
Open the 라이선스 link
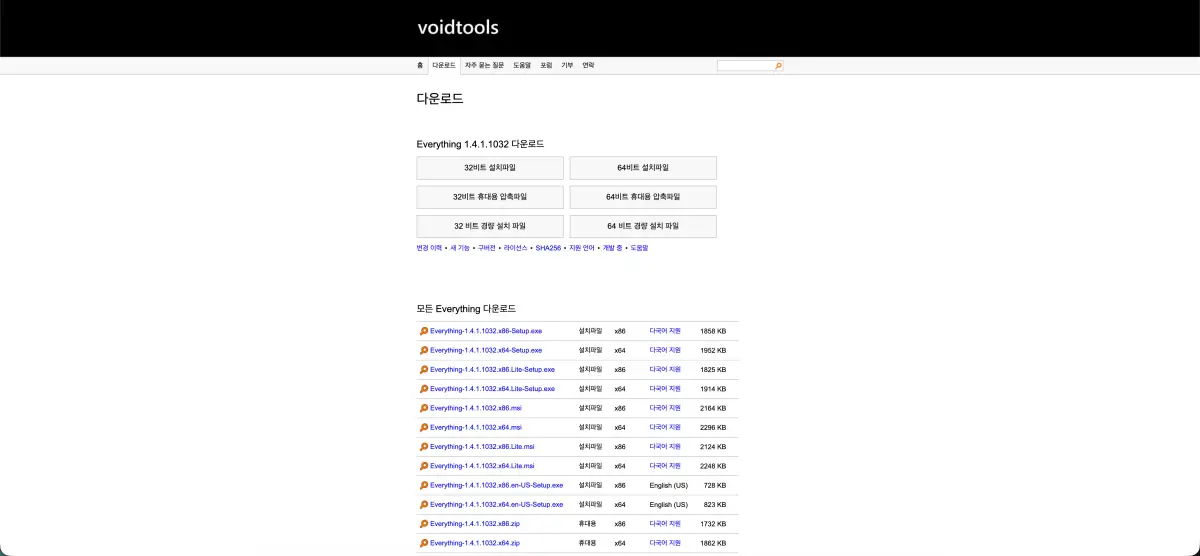point(515,248)
